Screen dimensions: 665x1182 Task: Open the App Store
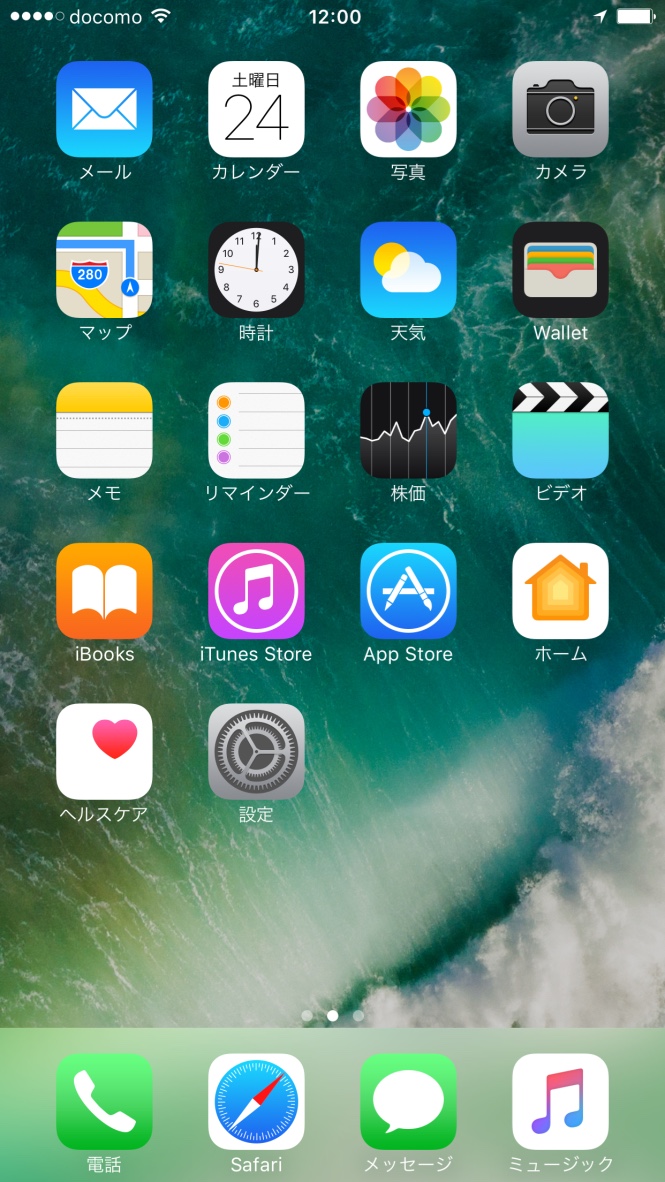(x=408, y=591)
